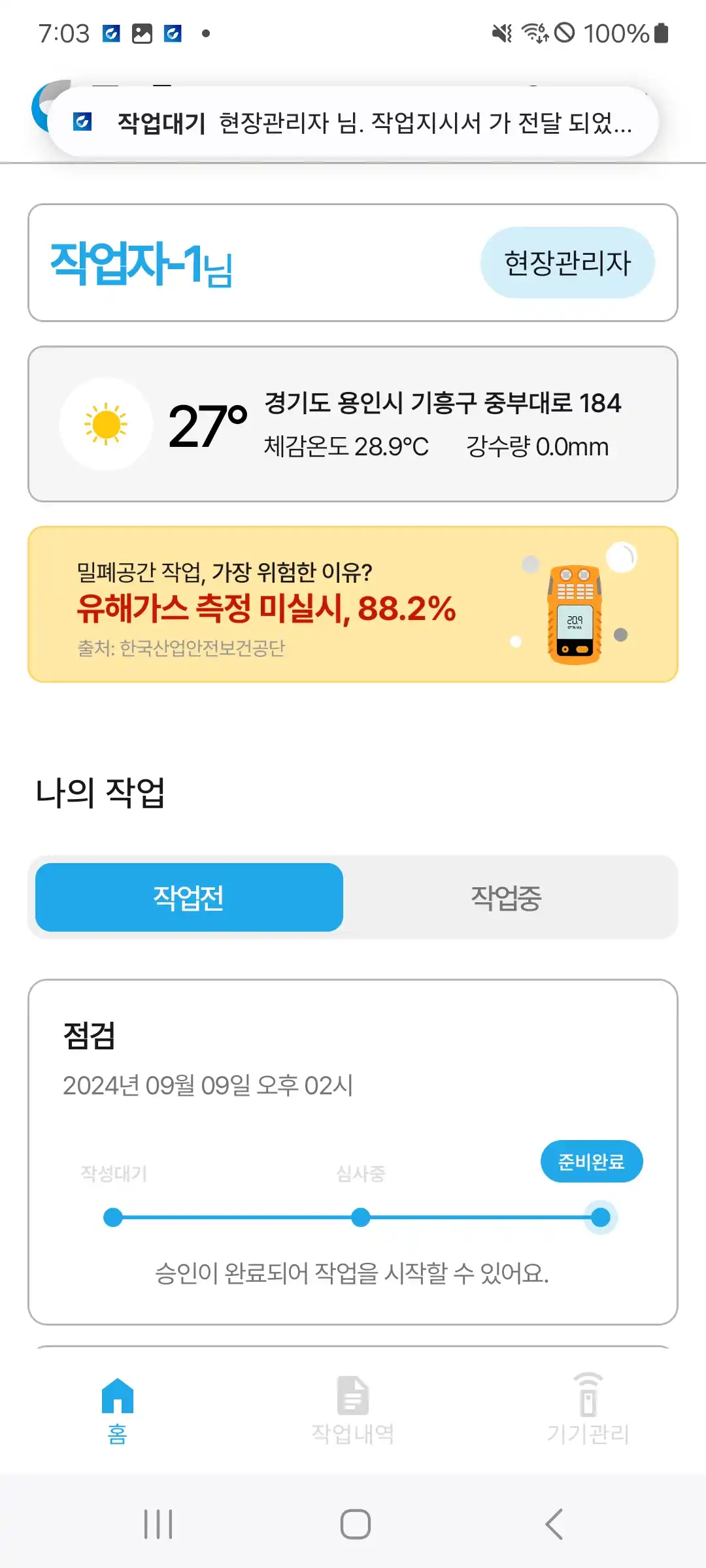
Task: Tap the 현장관리자 role chip
Action: click(x=567, y=263)
